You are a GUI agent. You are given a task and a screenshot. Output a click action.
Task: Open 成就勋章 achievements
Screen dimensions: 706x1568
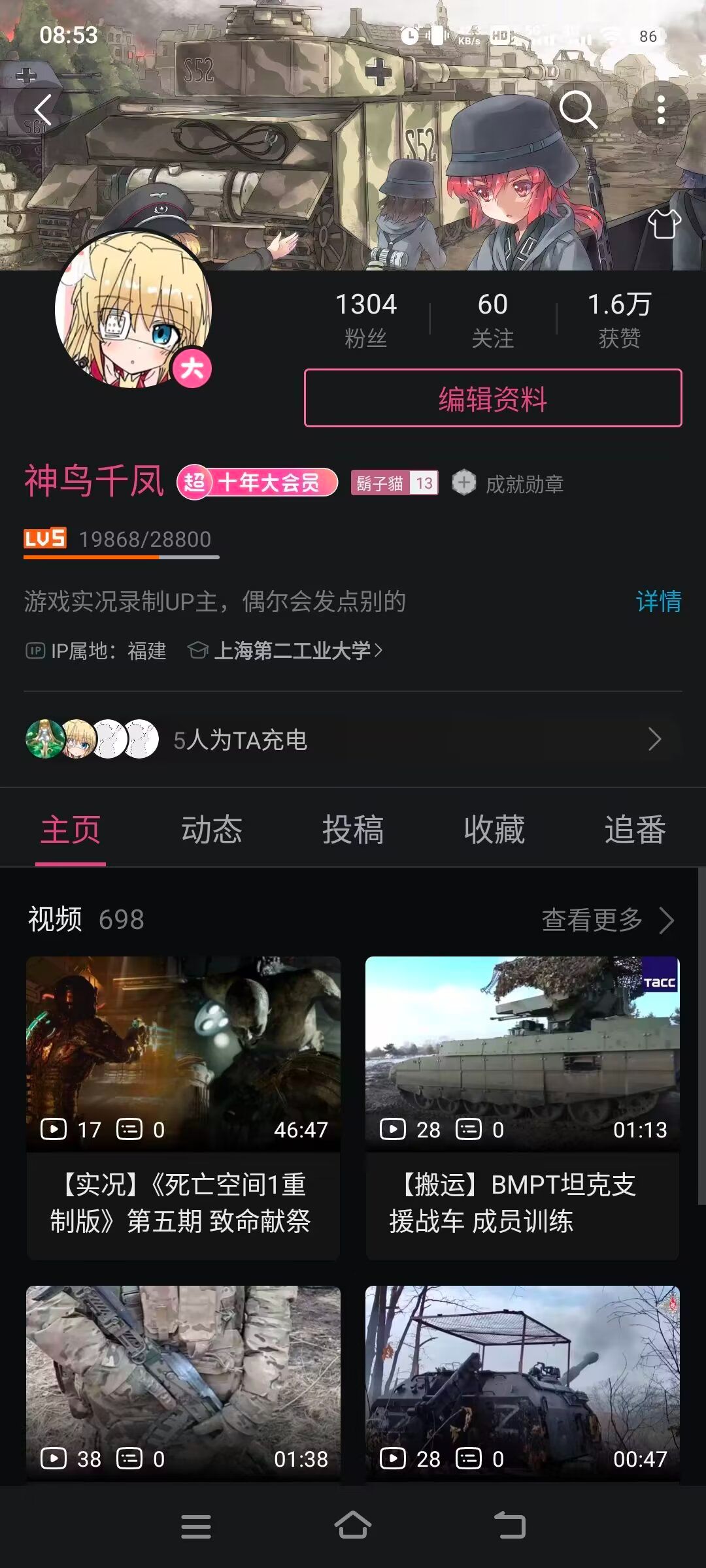(x=509, y=483)
